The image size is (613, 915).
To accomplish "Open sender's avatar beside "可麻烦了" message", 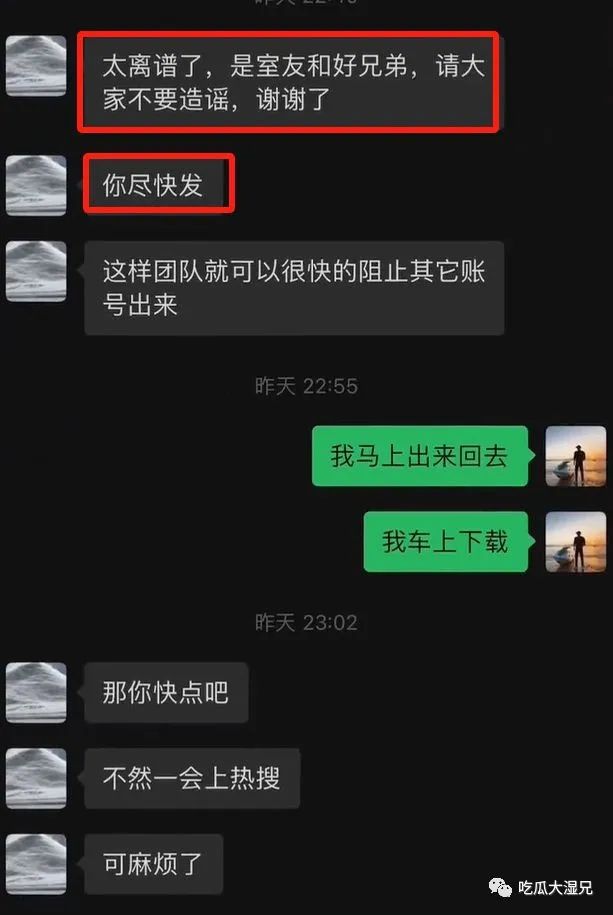I will 36,863.
